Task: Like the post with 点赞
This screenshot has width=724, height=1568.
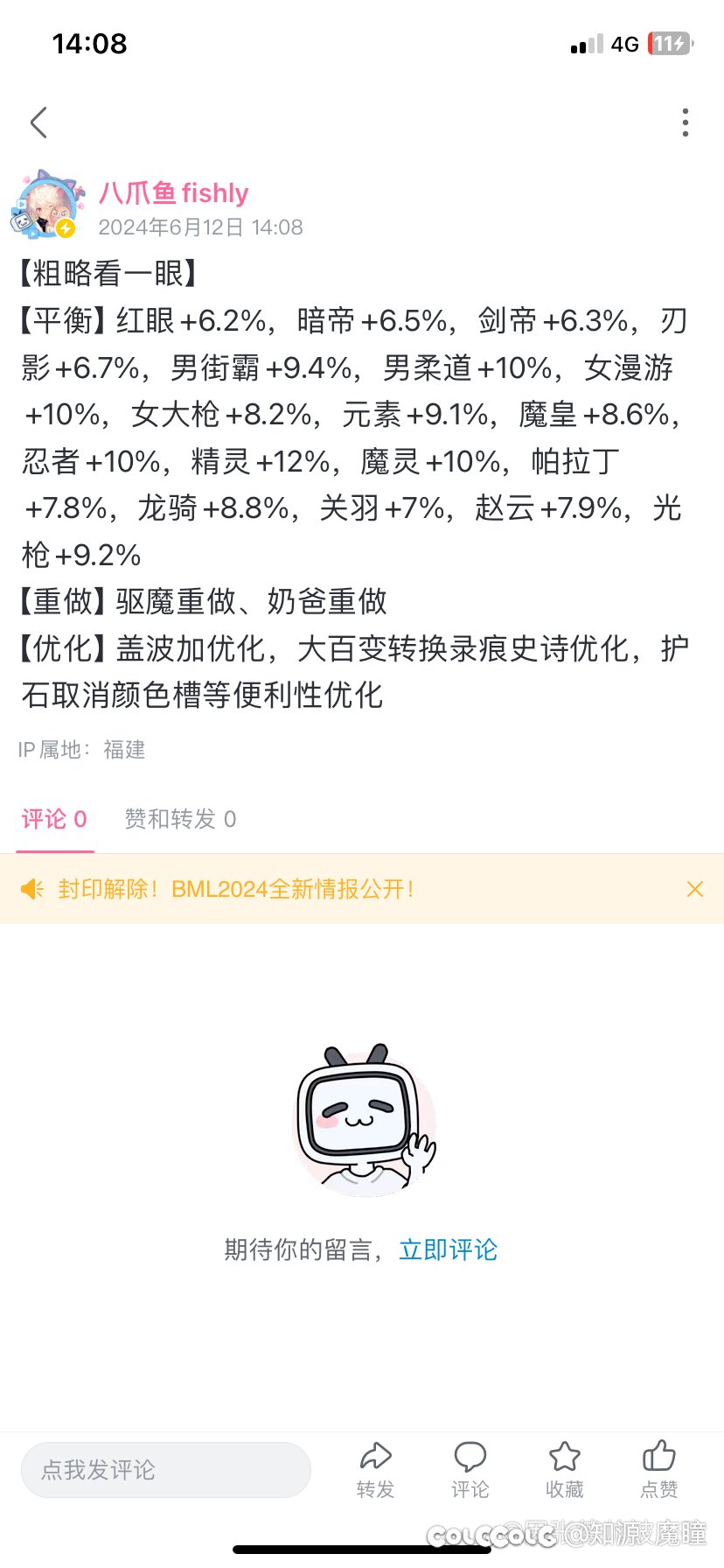Action: click(659, 1470)
